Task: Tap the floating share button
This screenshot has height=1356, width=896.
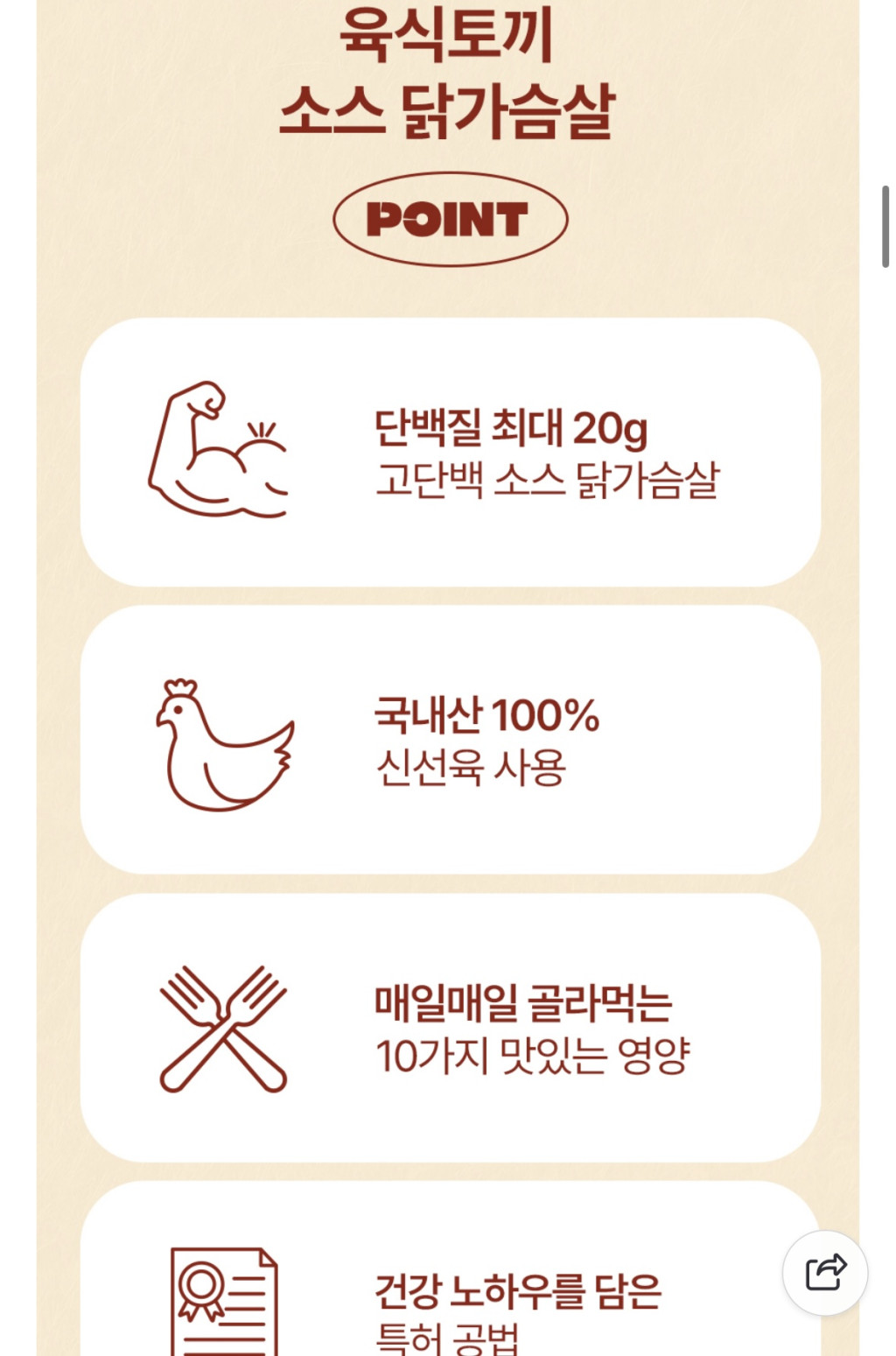Action: [x=825, y=1273]
